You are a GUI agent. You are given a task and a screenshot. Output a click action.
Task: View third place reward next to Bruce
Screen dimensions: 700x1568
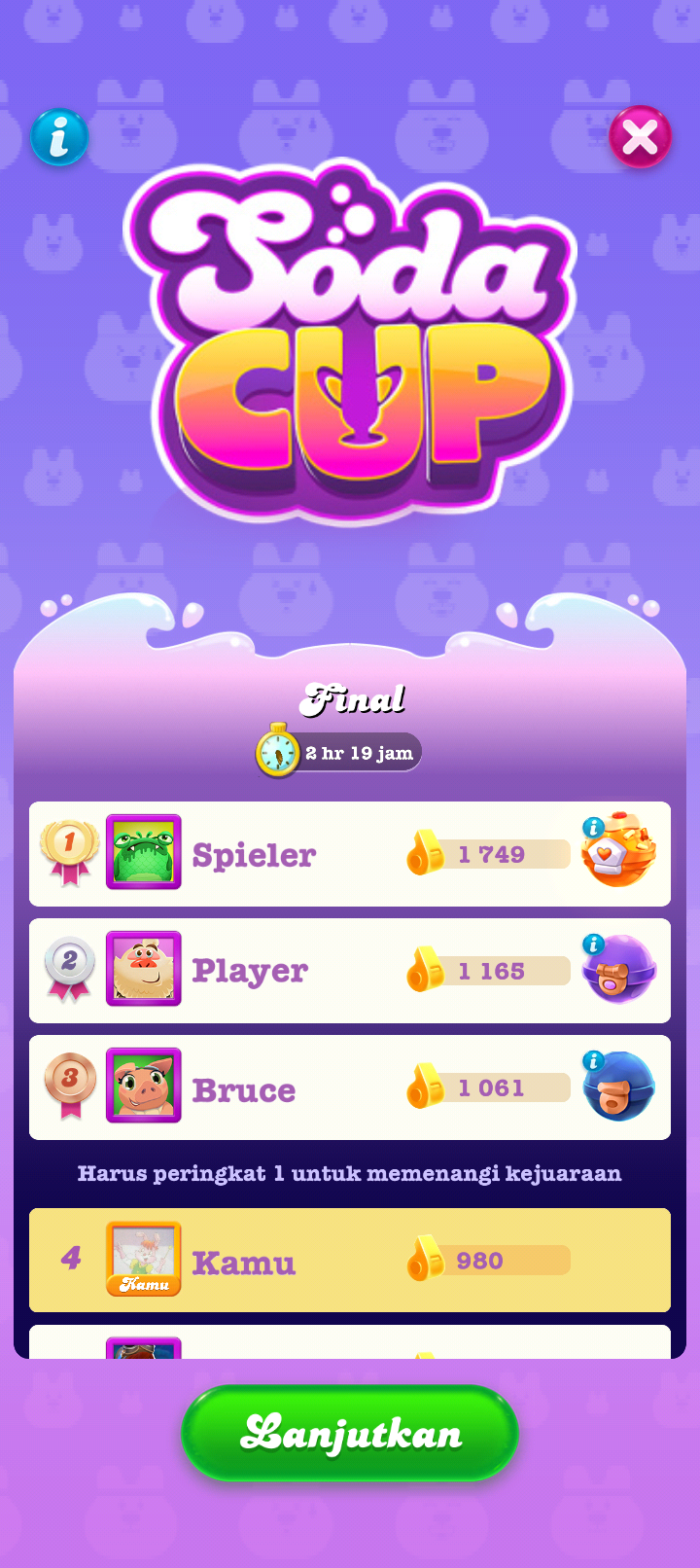(618, 1086)
